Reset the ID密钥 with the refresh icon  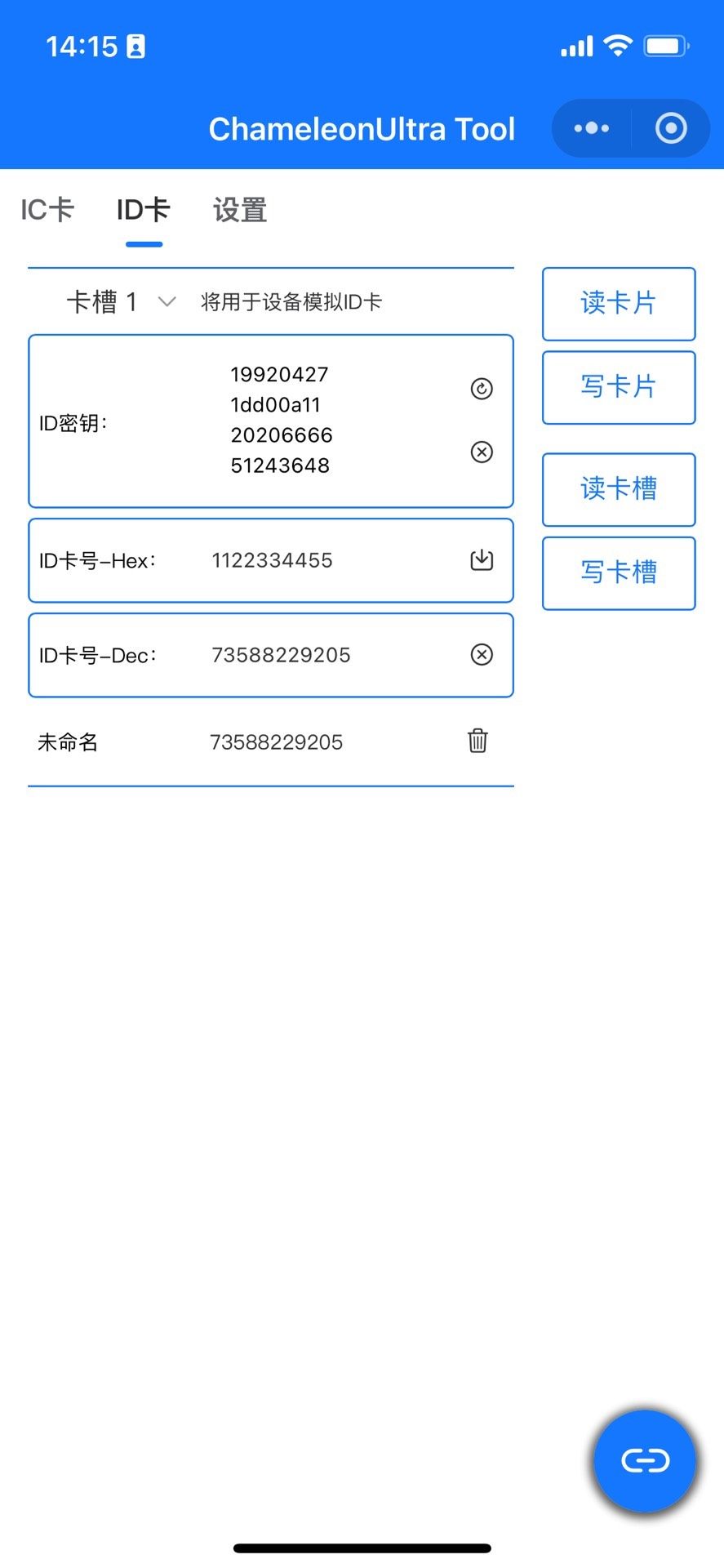click(x=482, y=389)
